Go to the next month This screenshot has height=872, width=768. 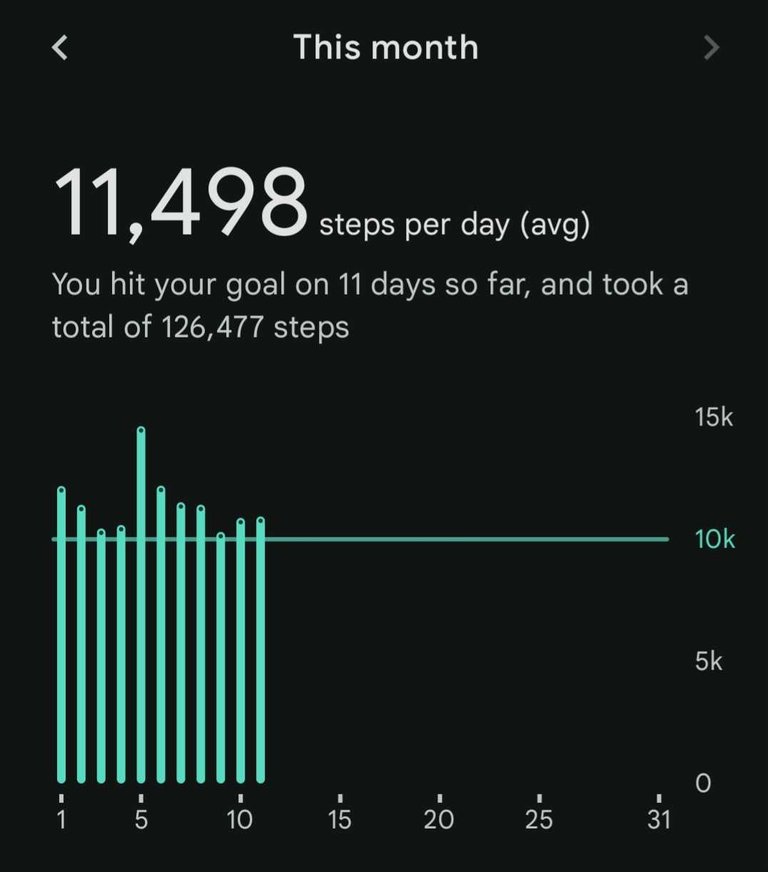[711, 47]
